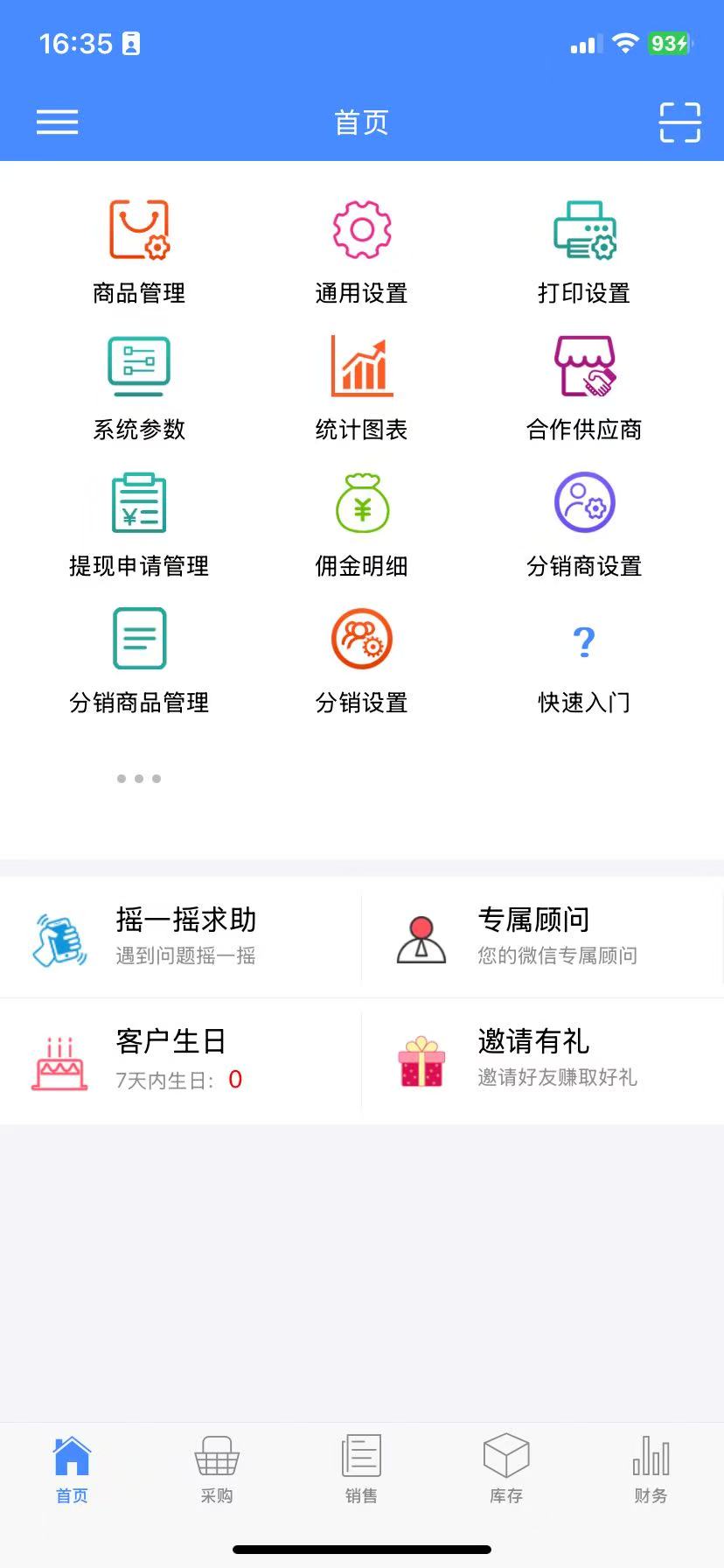Screen dimensions: 724x1568
Task: Switch to the 财务 tab
Action: pyautogui.click(x=651, y=1470)
